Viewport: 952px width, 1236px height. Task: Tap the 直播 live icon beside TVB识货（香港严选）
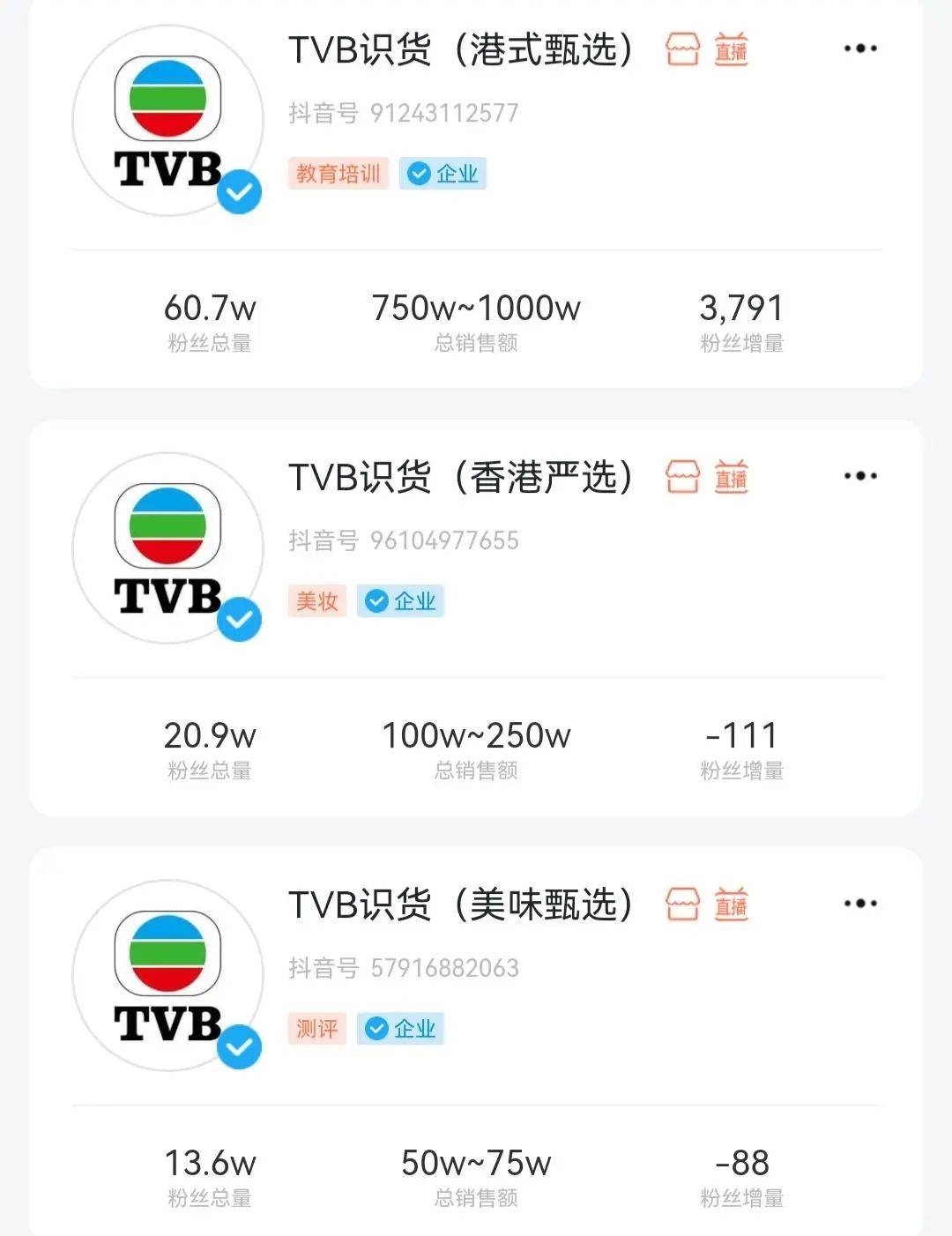(731, 478)
